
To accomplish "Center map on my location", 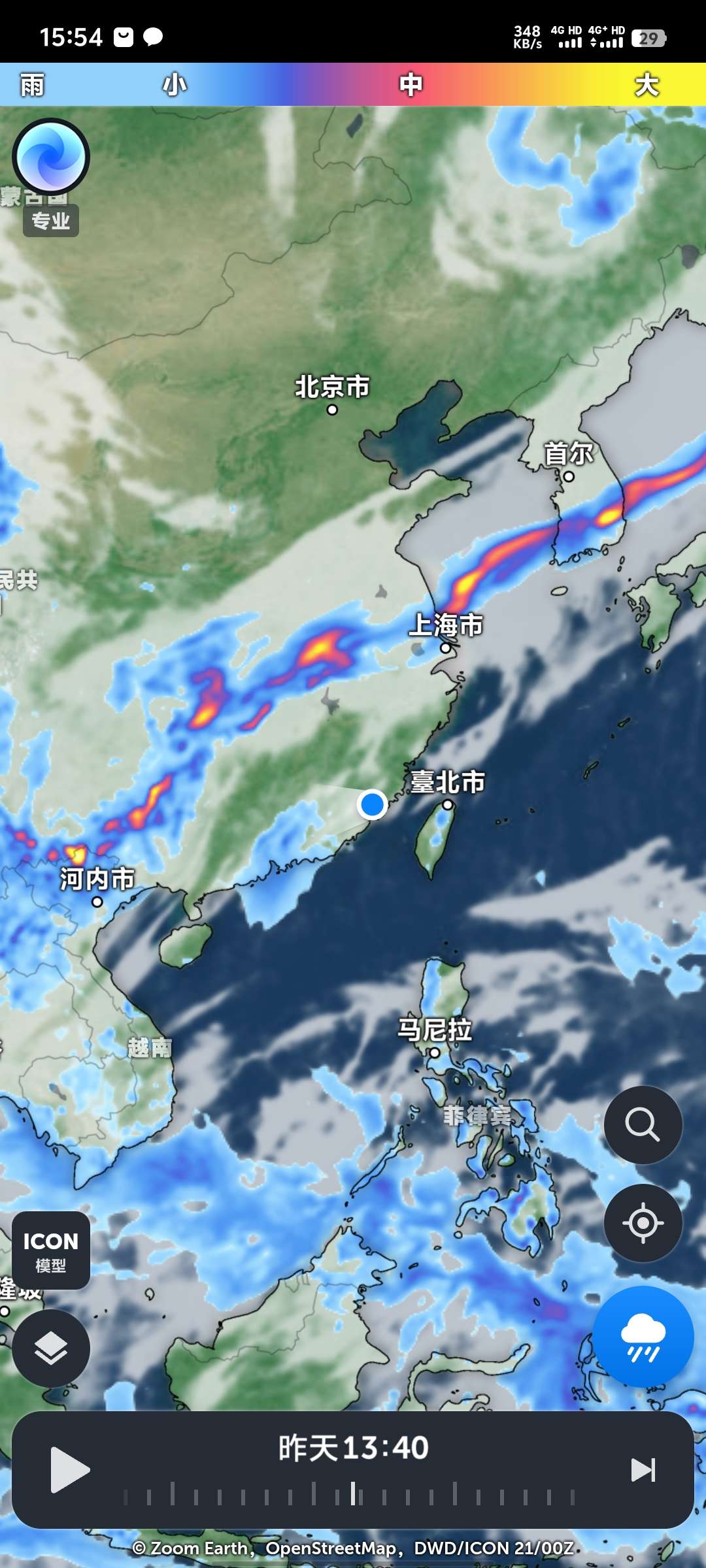I will (643, 1222).
